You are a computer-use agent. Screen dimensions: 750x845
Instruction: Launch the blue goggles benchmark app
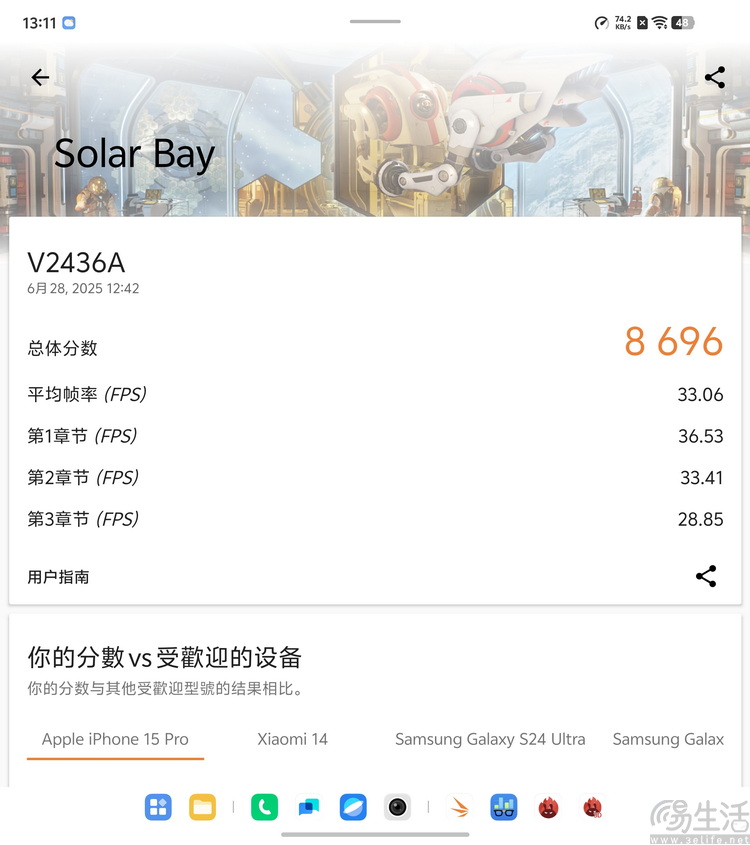click(503, 807)
